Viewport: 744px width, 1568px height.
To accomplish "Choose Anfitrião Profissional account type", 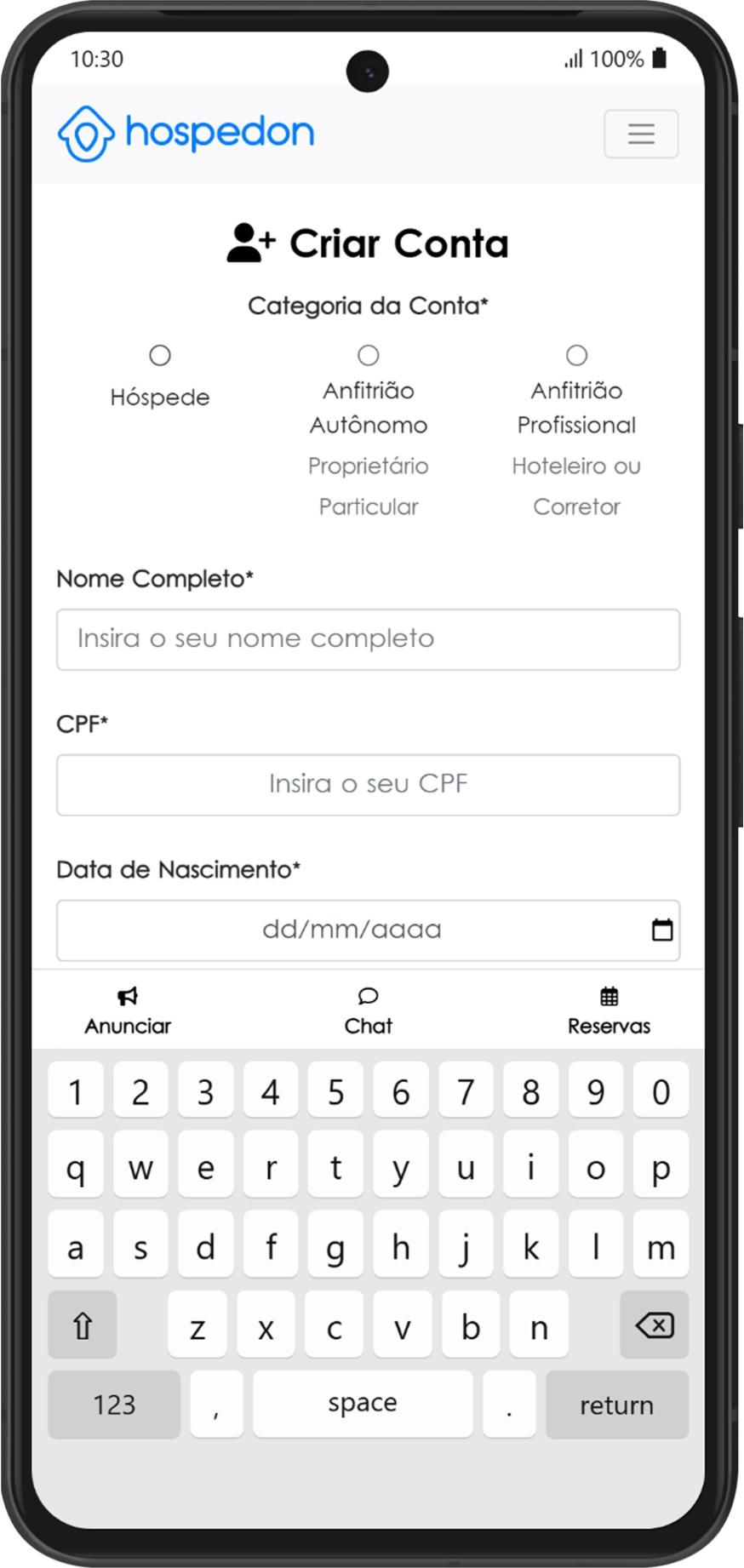I will (x=576, y=355).
